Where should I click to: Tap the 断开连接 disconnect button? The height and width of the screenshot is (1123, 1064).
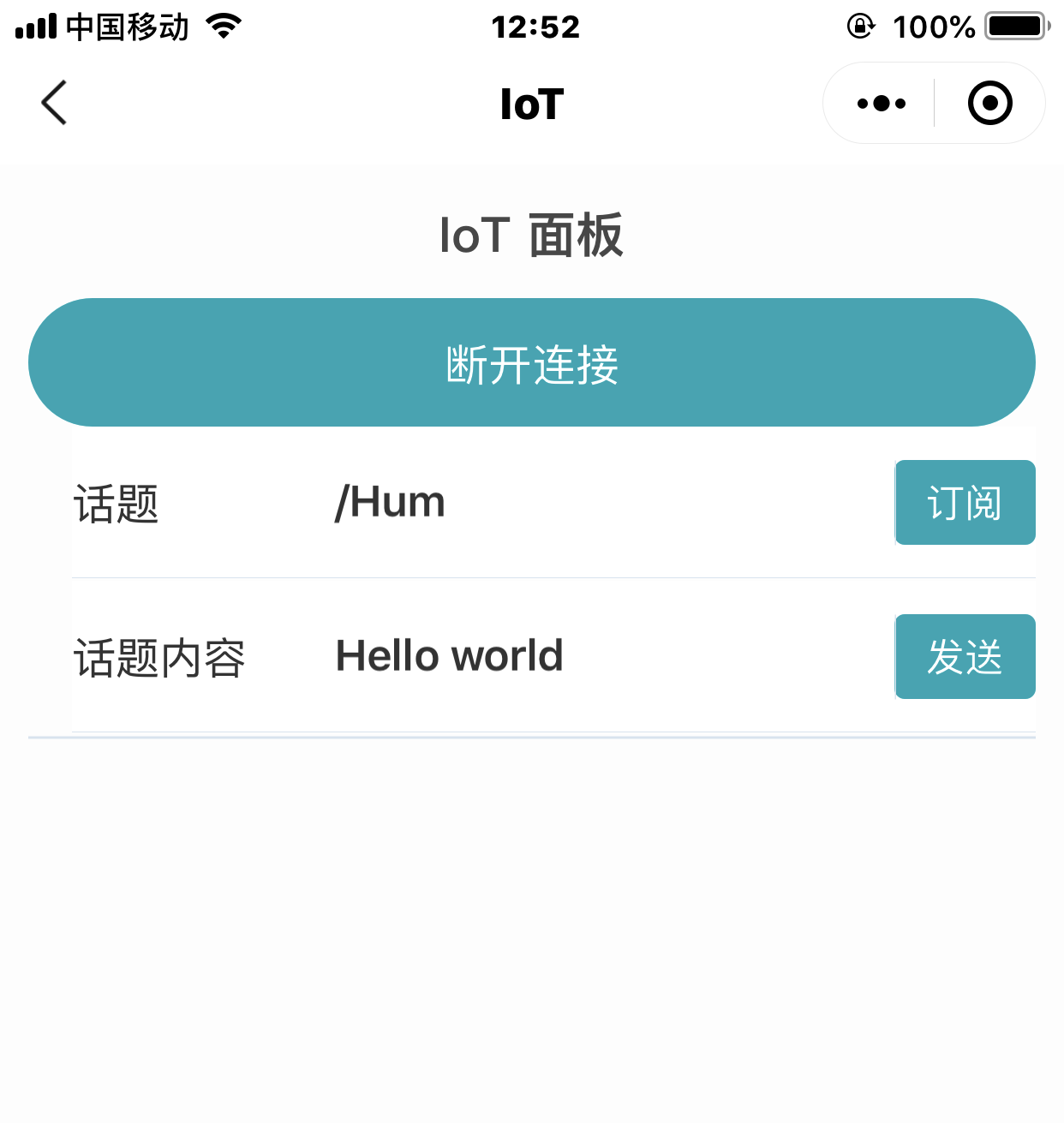coord(531,362)
